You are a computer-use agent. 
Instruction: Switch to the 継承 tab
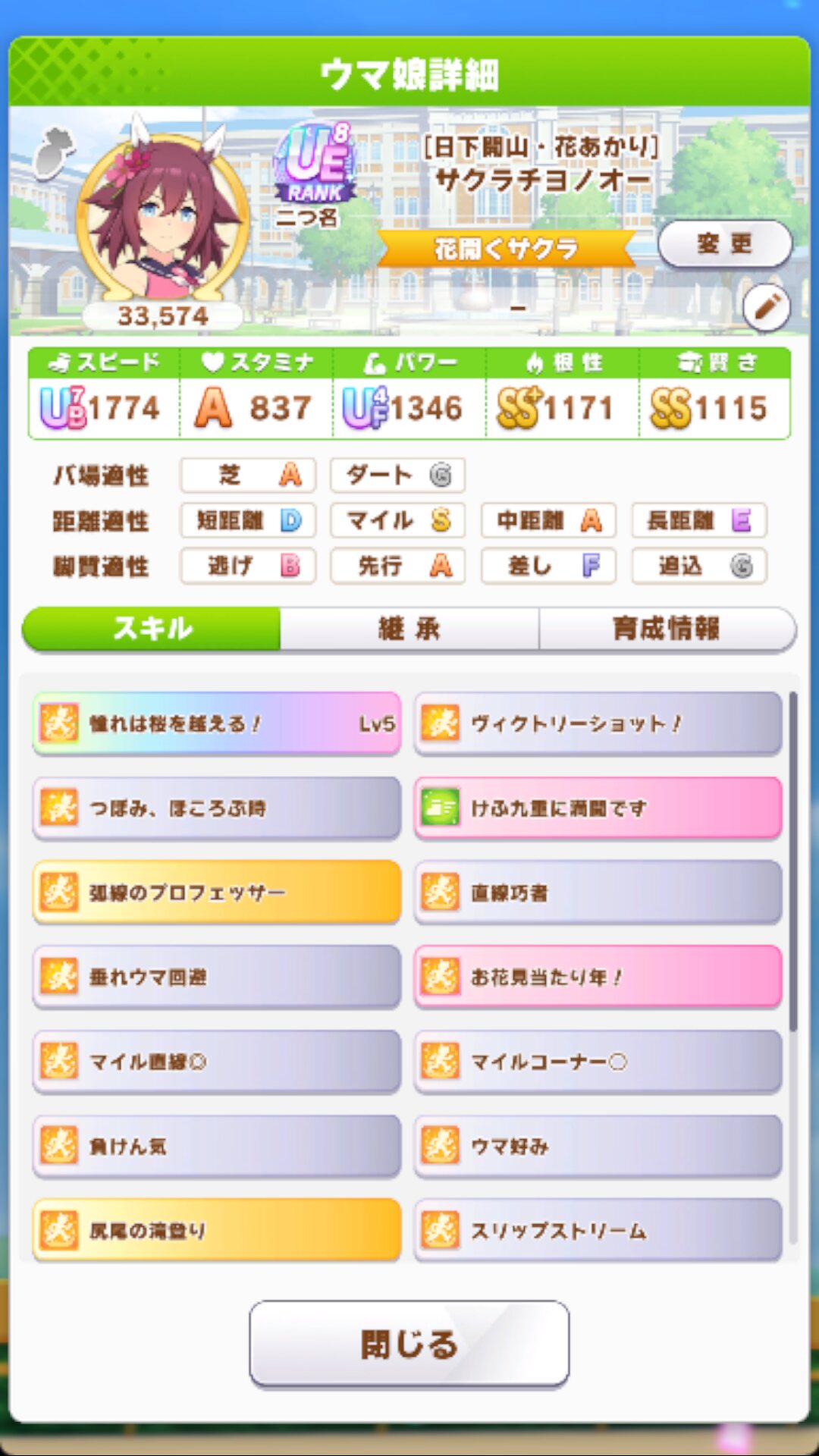pos(409,629)
